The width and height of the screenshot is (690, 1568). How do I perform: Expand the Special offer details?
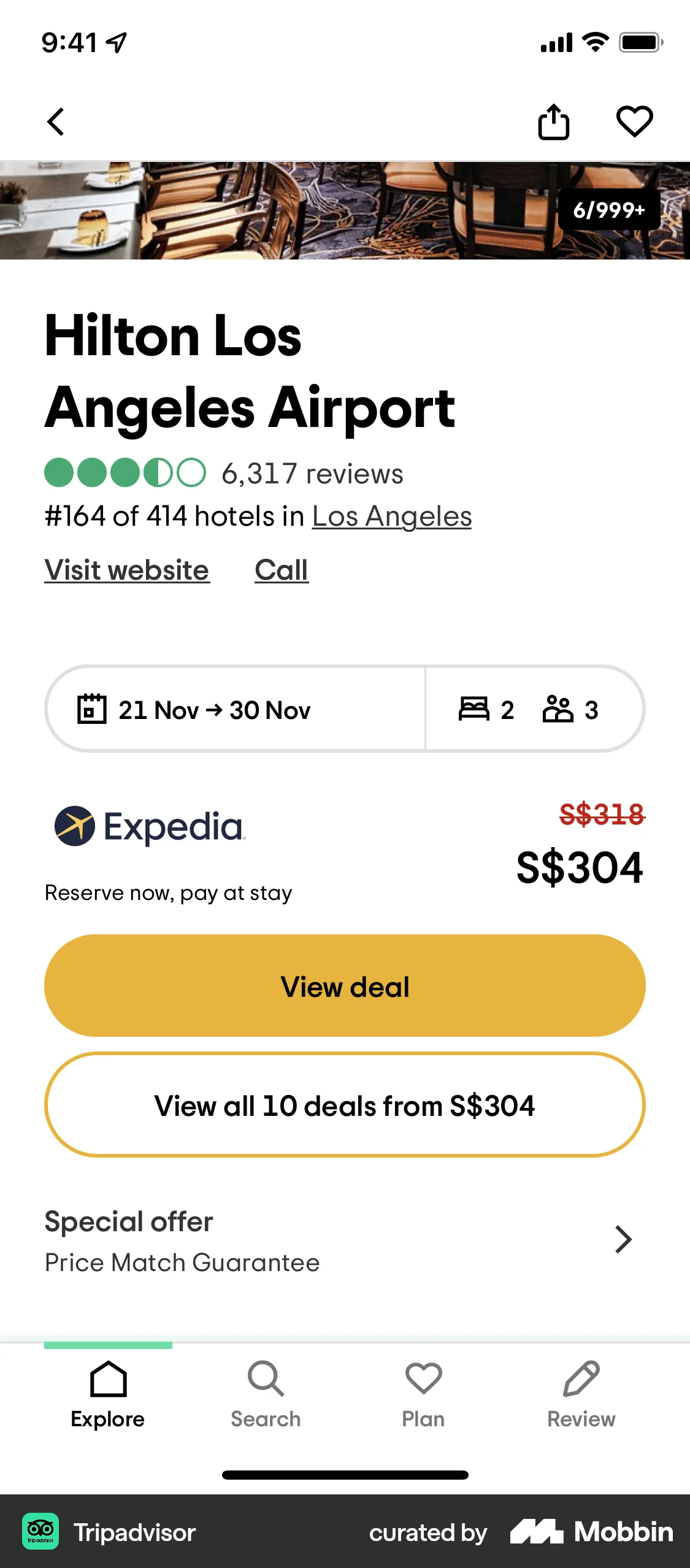pyautogui.click(x=624, y=1239)
